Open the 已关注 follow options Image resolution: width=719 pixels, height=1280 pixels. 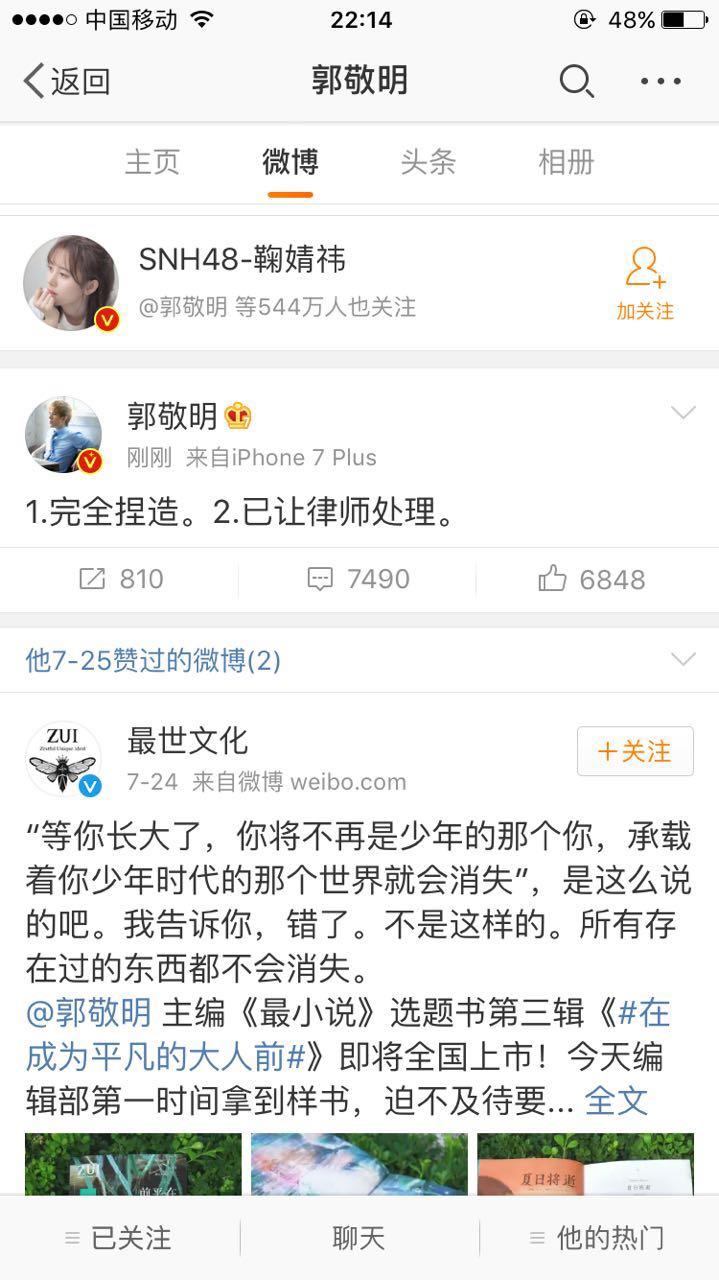point(120,1238)
